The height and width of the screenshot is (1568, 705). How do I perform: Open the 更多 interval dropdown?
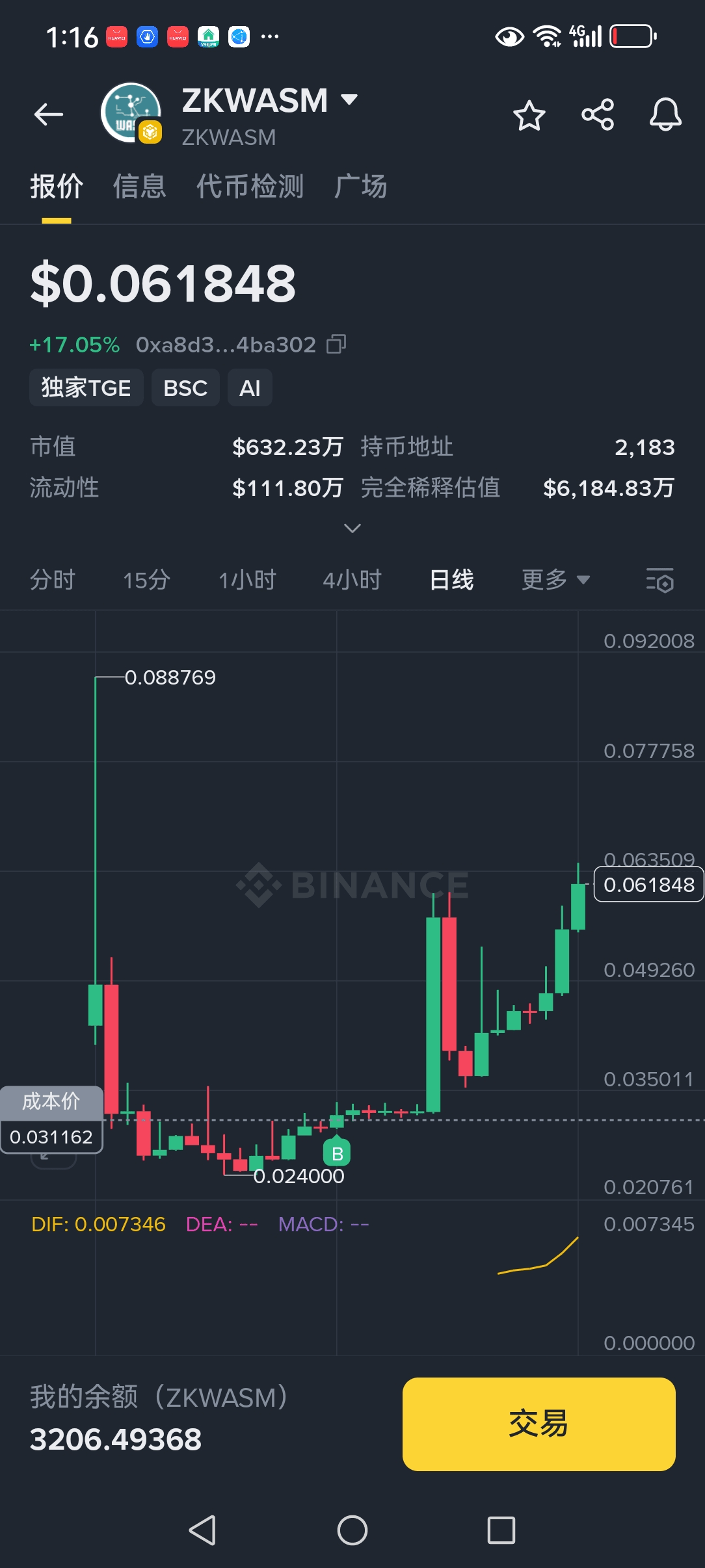pyautogui.click(x=555, y=579)
